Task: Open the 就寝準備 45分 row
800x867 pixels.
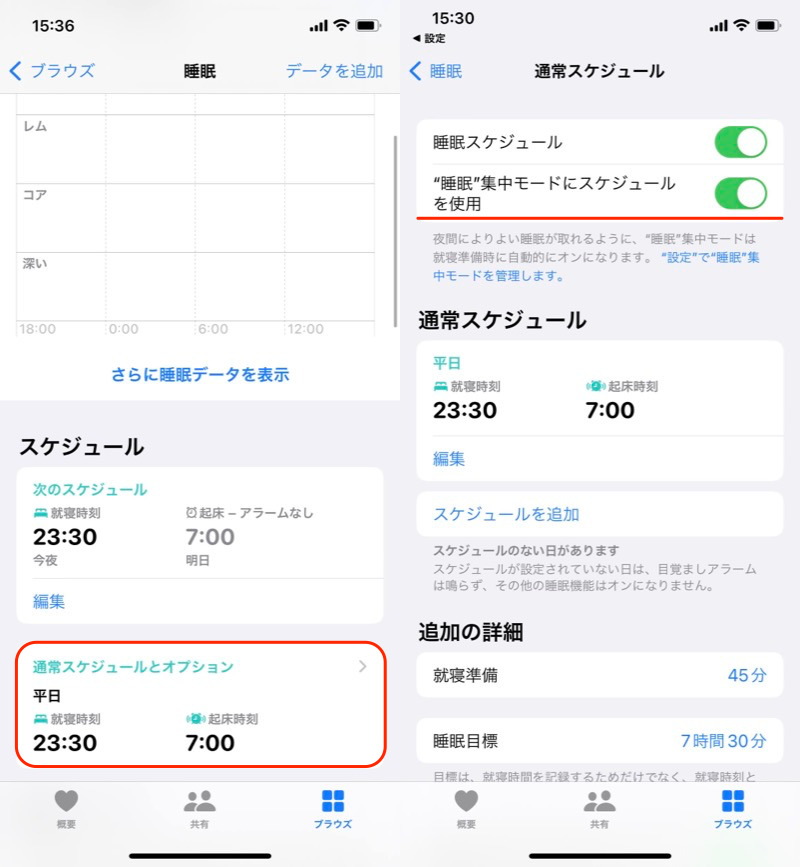Action: click(600, 675)
